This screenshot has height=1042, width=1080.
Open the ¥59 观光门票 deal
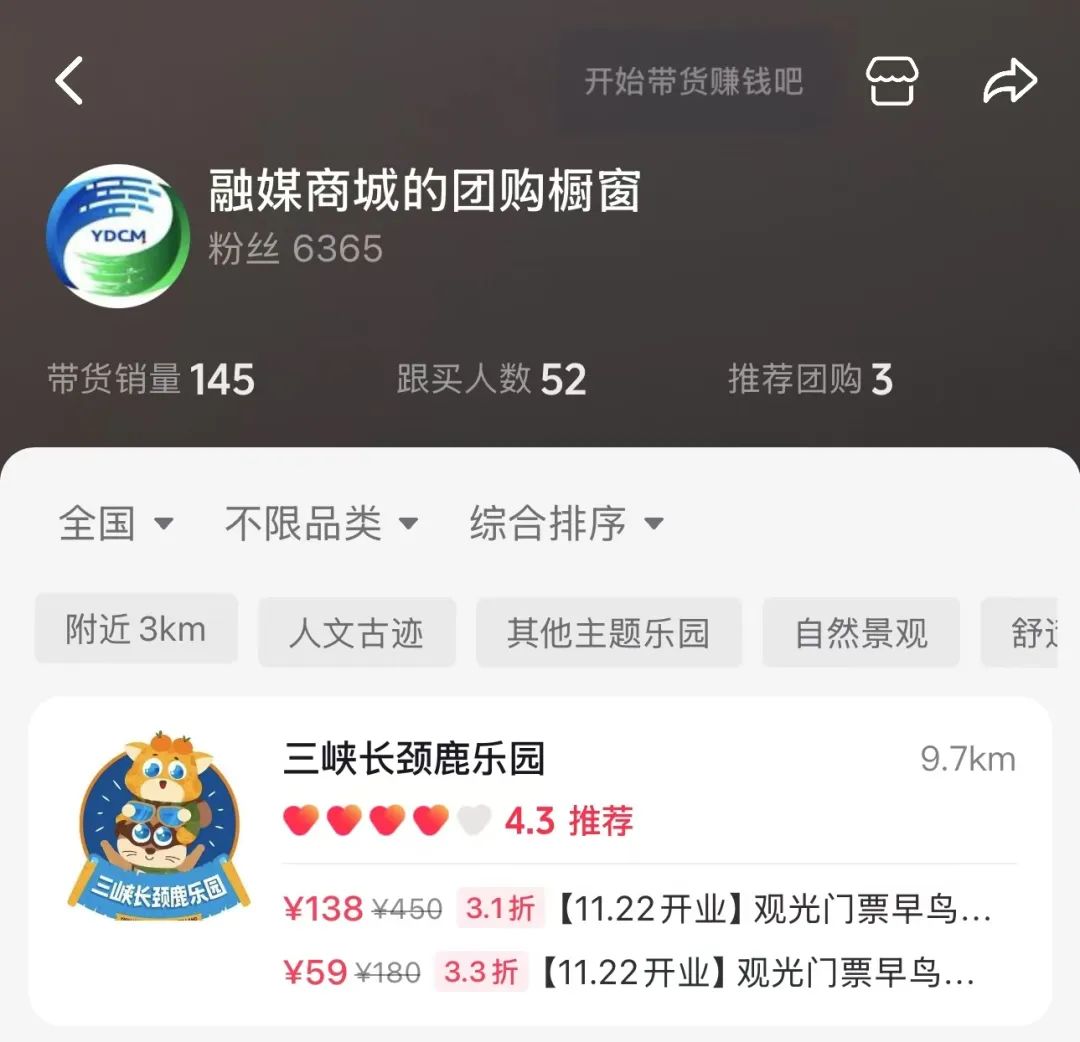[x=630, y=972]
